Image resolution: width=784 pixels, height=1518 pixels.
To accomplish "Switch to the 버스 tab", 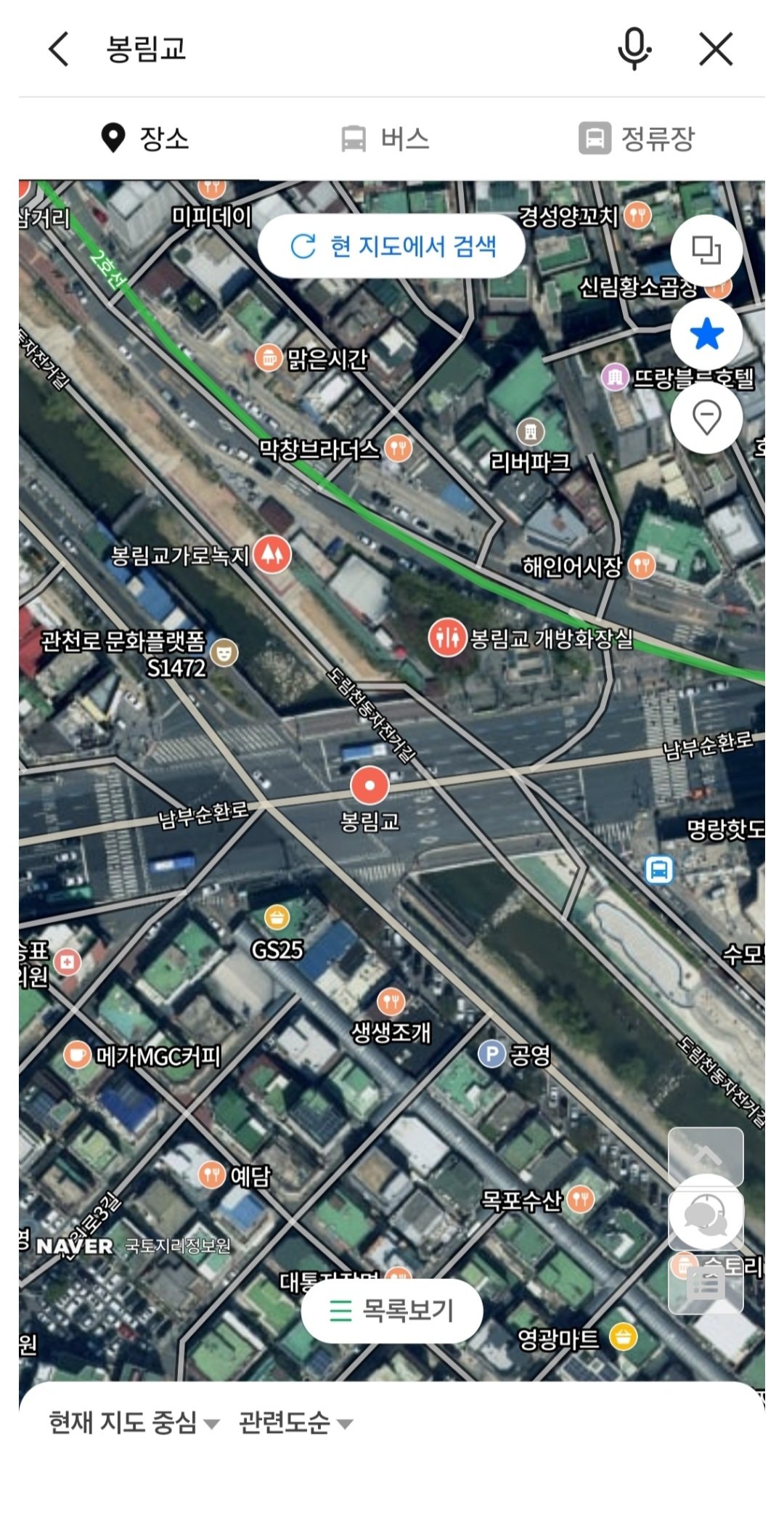I will [x=385, y=138].
